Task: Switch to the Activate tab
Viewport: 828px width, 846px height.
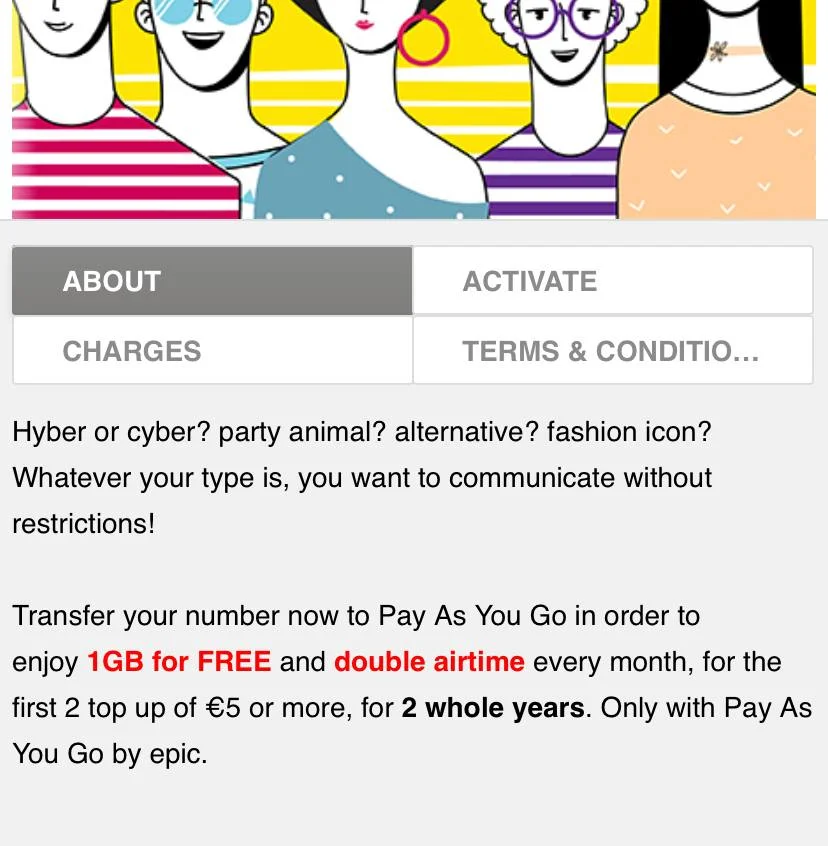Action: [x=612, y=281]
